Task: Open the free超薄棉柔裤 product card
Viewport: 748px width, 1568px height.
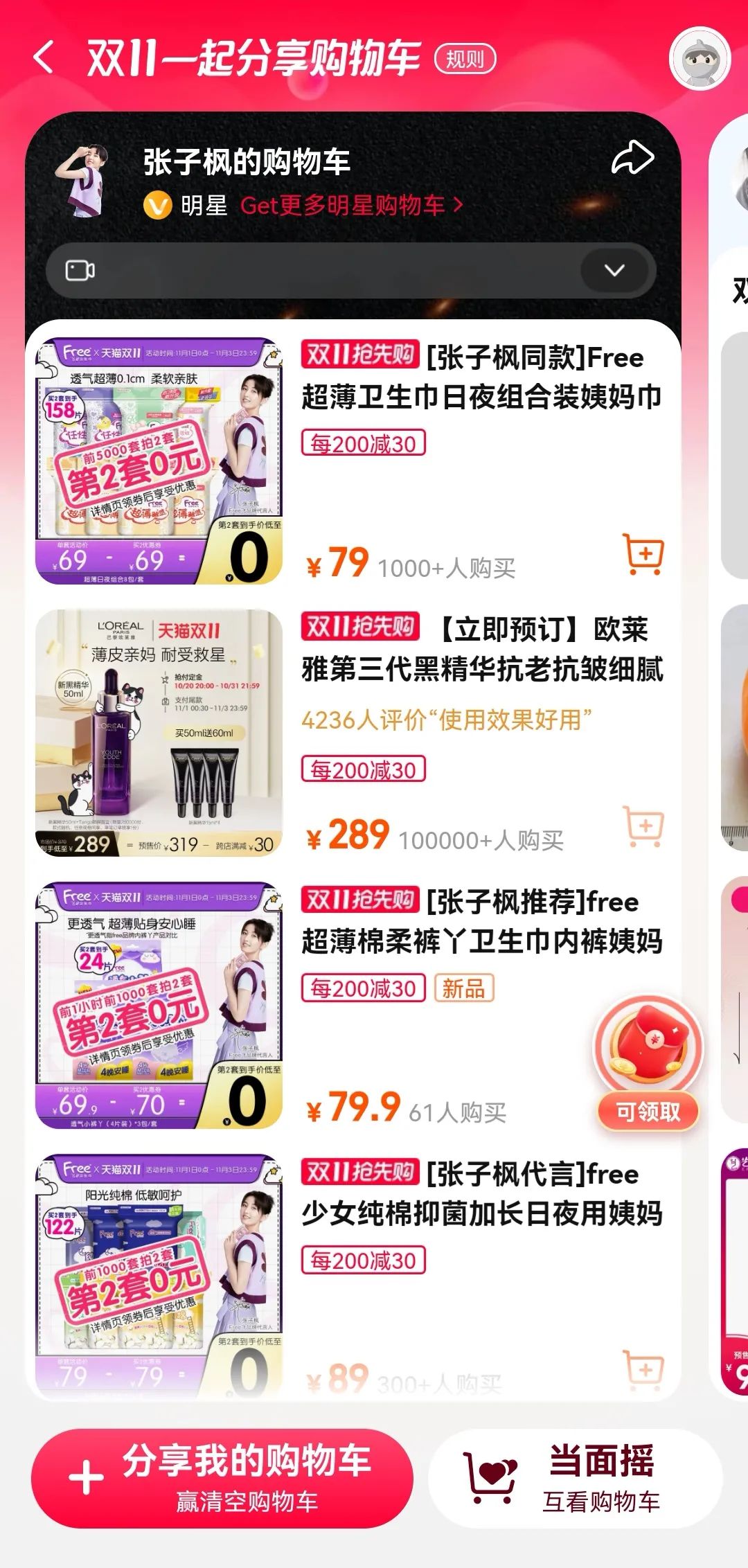Action: point(353,1005)
